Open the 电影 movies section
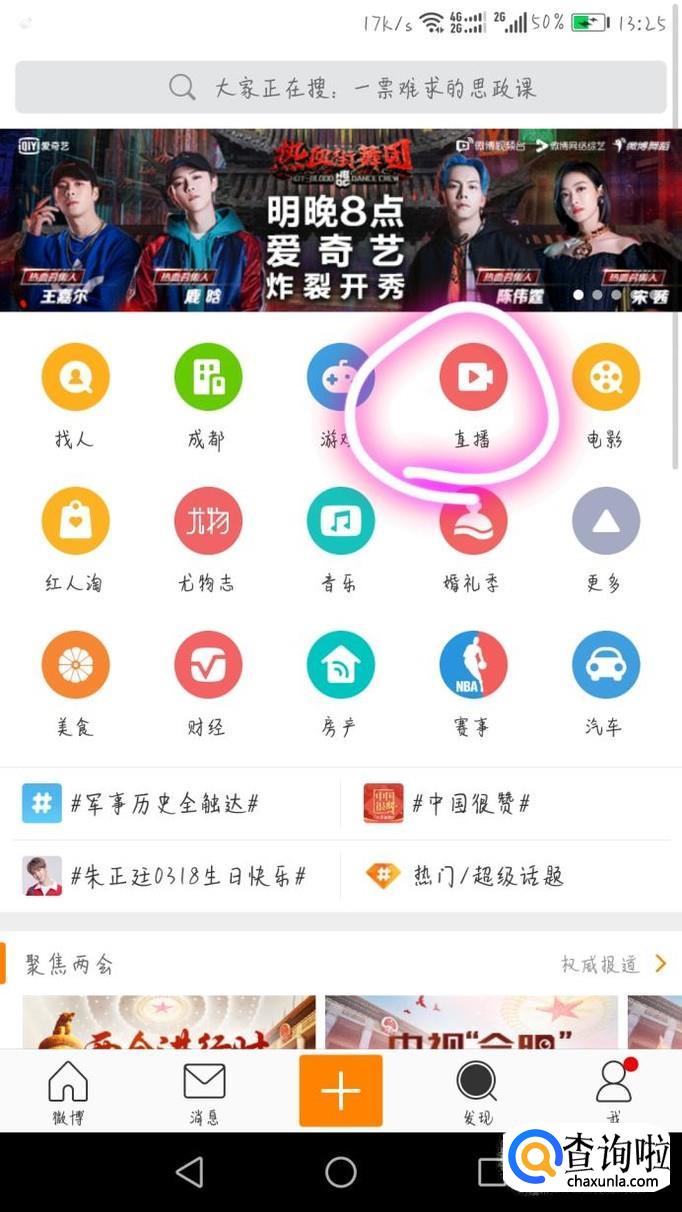682x1212 pixels. [x=605, y=395]
